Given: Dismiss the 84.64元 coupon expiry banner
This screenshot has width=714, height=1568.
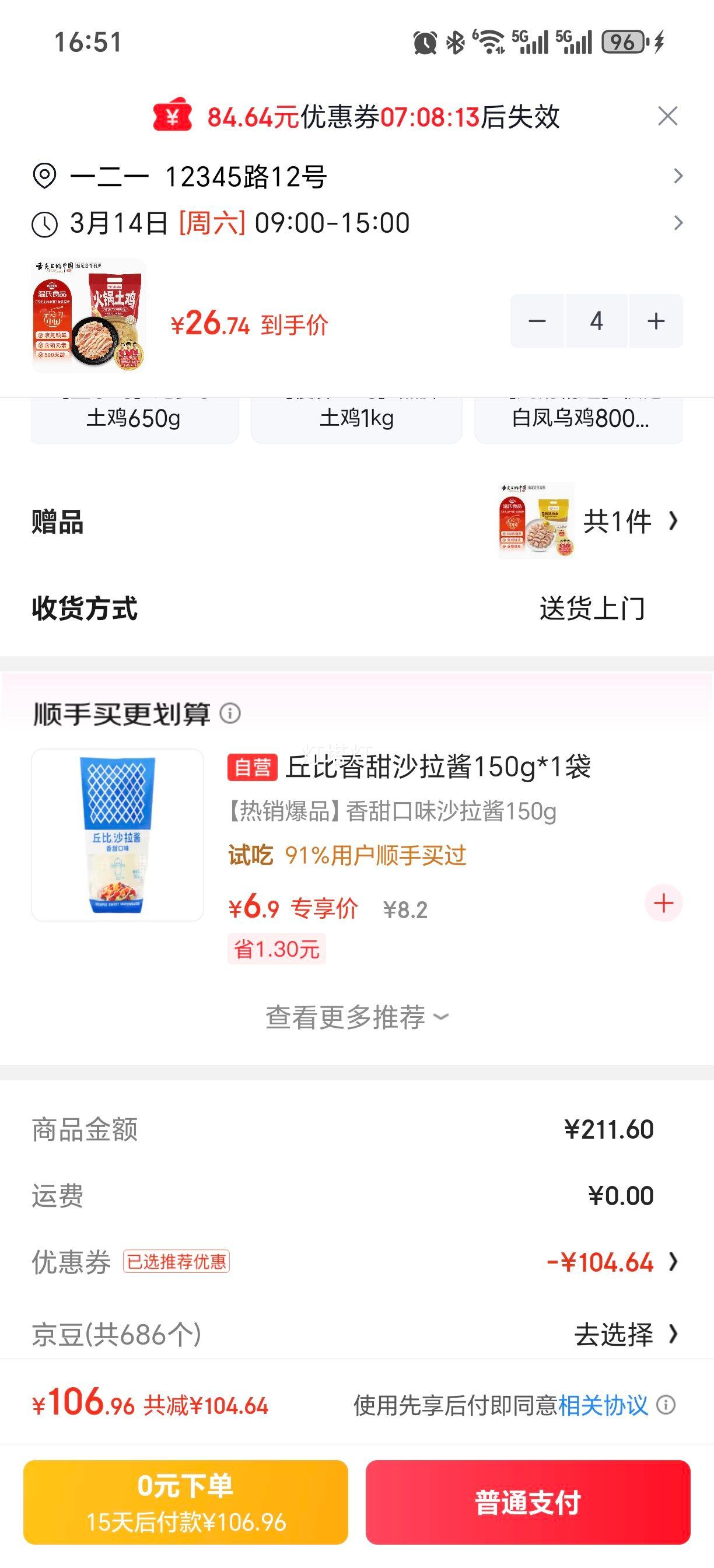Looking at the screenshot, I should pyautogui.click(x=668, y=116).
